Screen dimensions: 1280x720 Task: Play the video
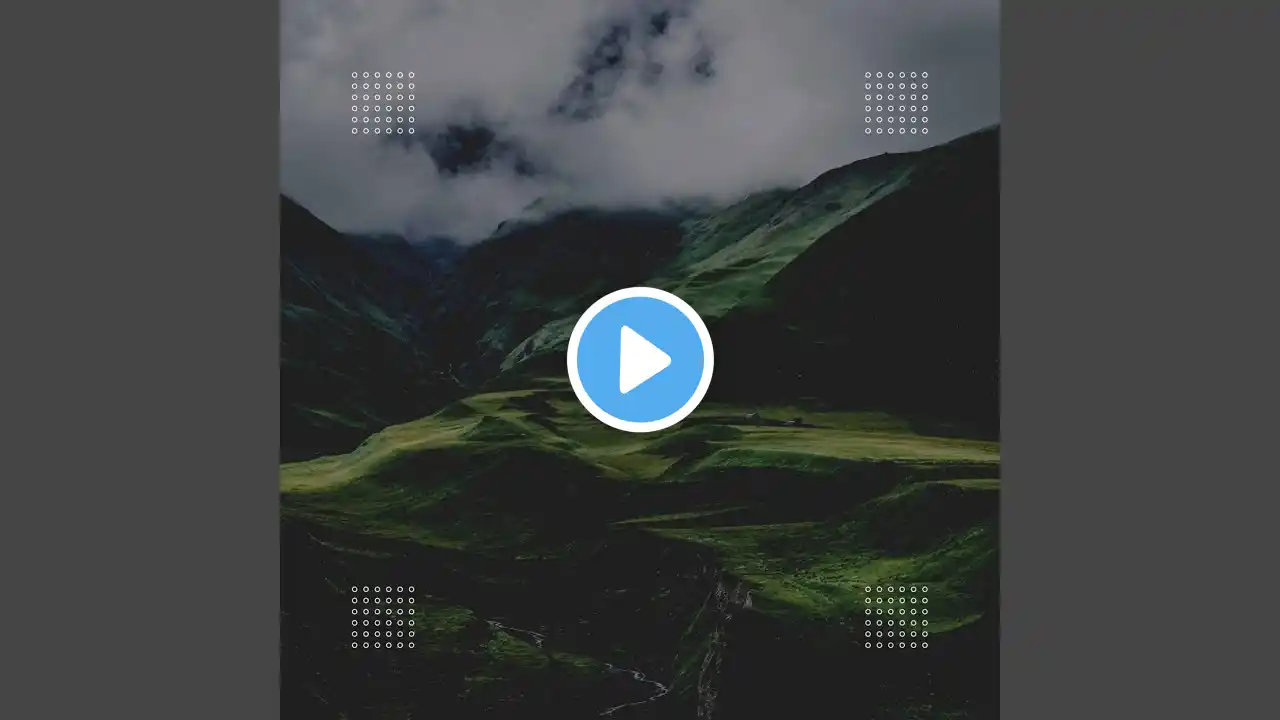[x=640, y=359]
